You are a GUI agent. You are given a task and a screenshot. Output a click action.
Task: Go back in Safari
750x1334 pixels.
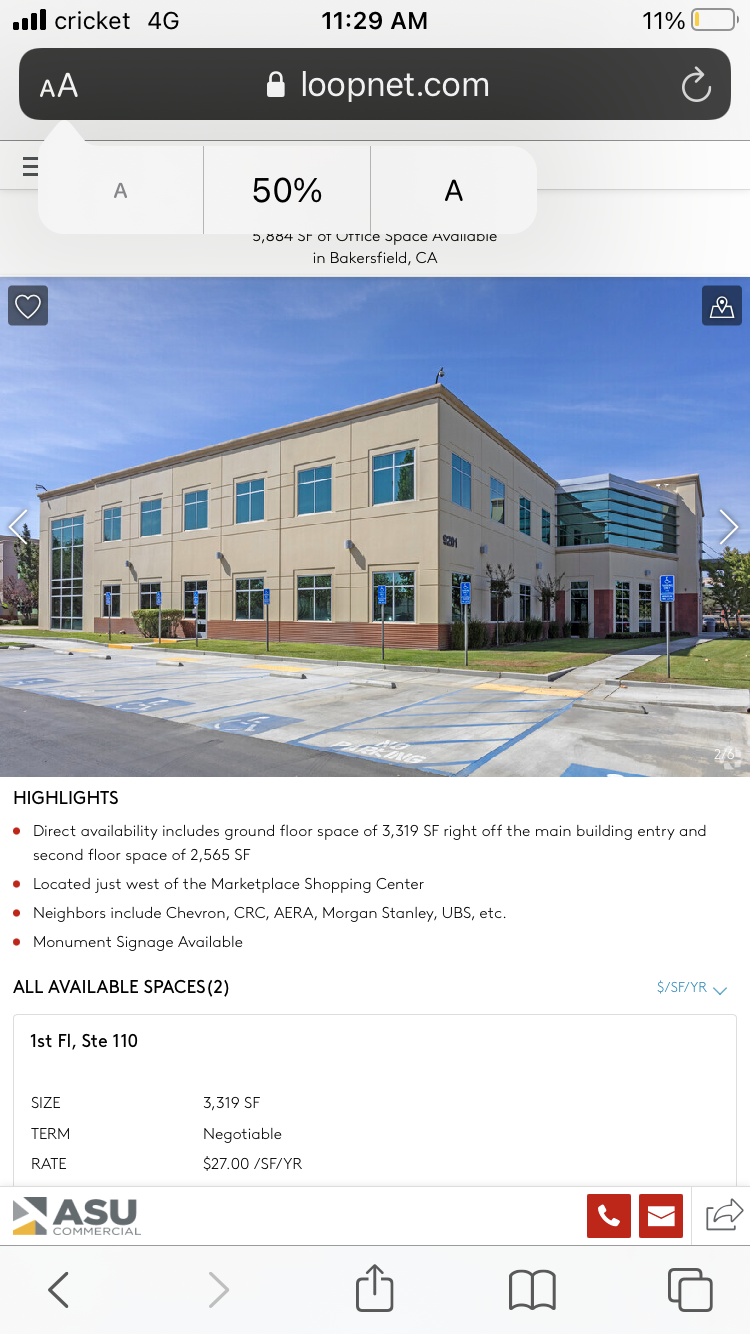point(59,1290)
